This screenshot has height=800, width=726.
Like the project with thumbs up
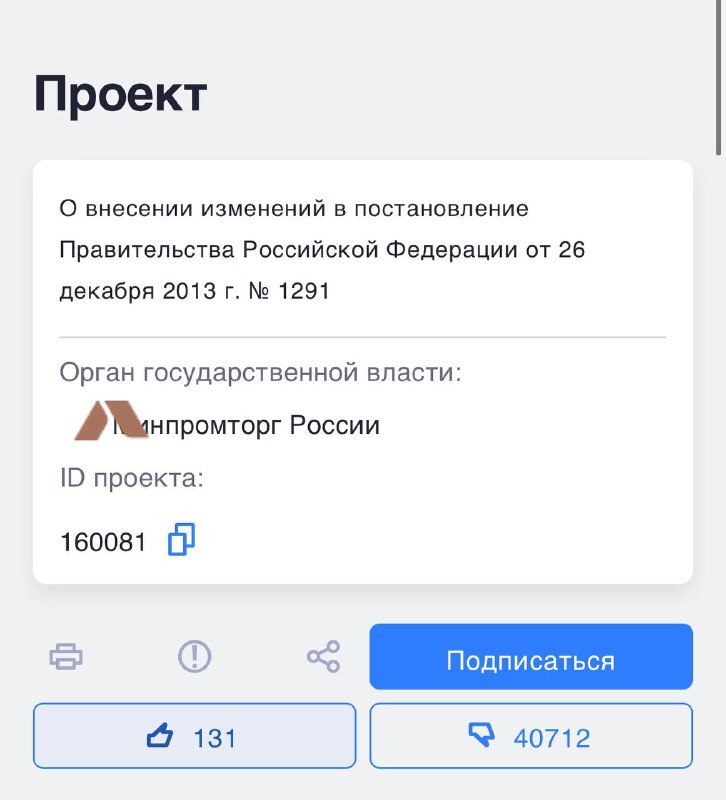point(194,736)
